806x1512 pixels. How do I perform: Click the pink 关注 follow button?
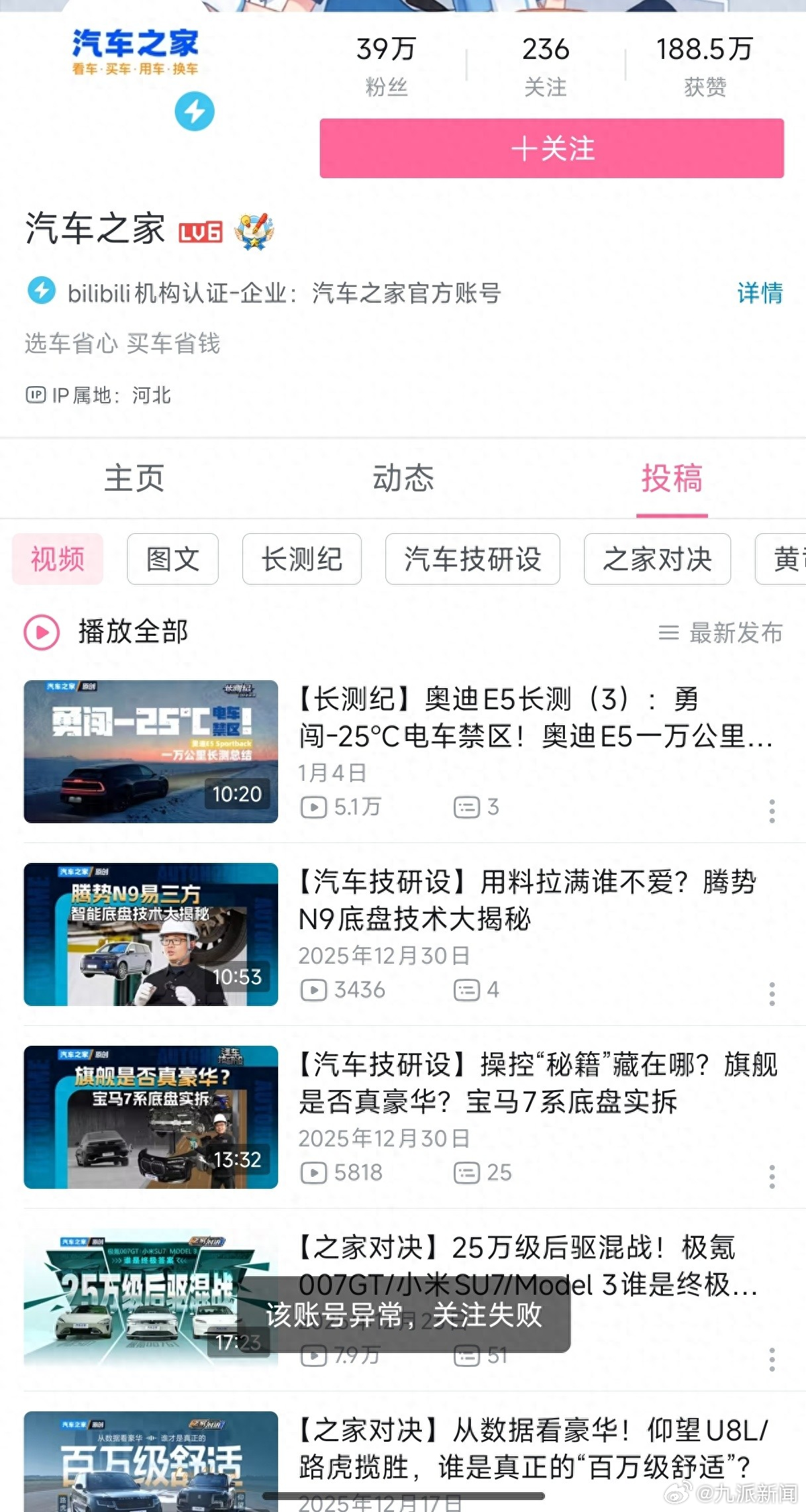[x=551, y=150]
